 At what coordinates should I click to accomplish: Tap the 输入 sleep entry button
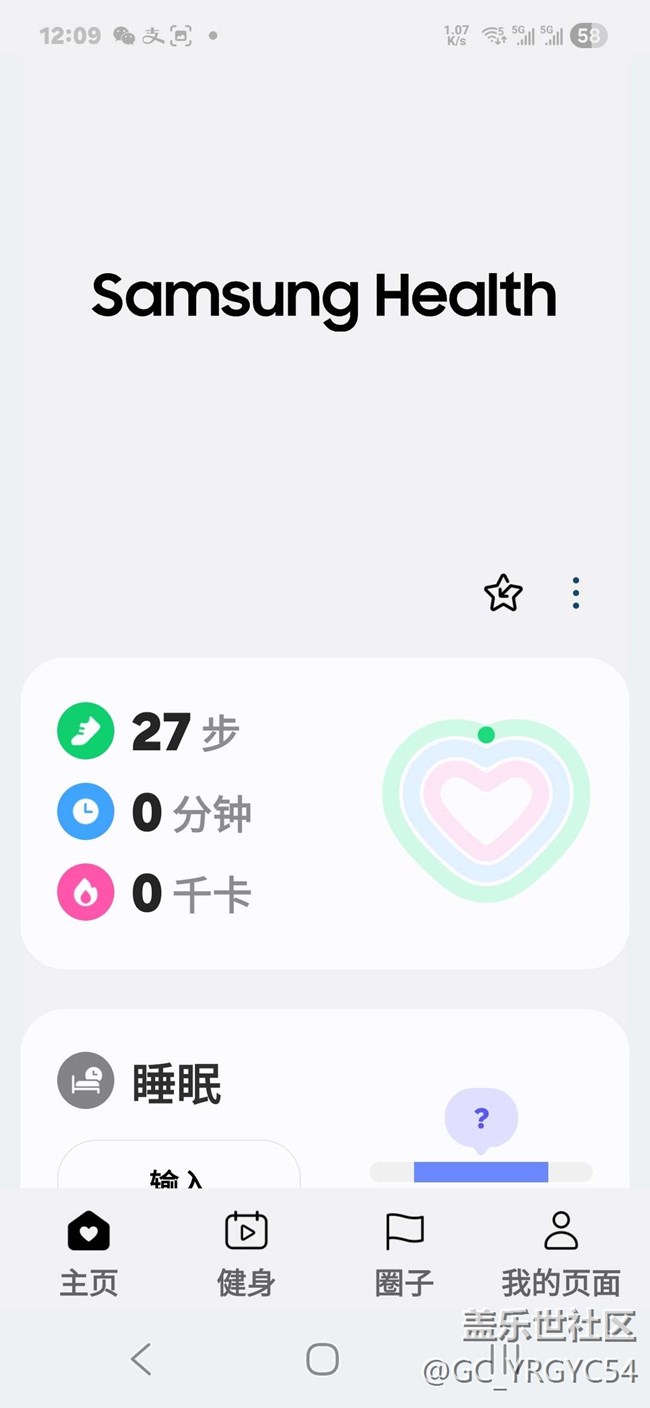[x=178, y=1172]
